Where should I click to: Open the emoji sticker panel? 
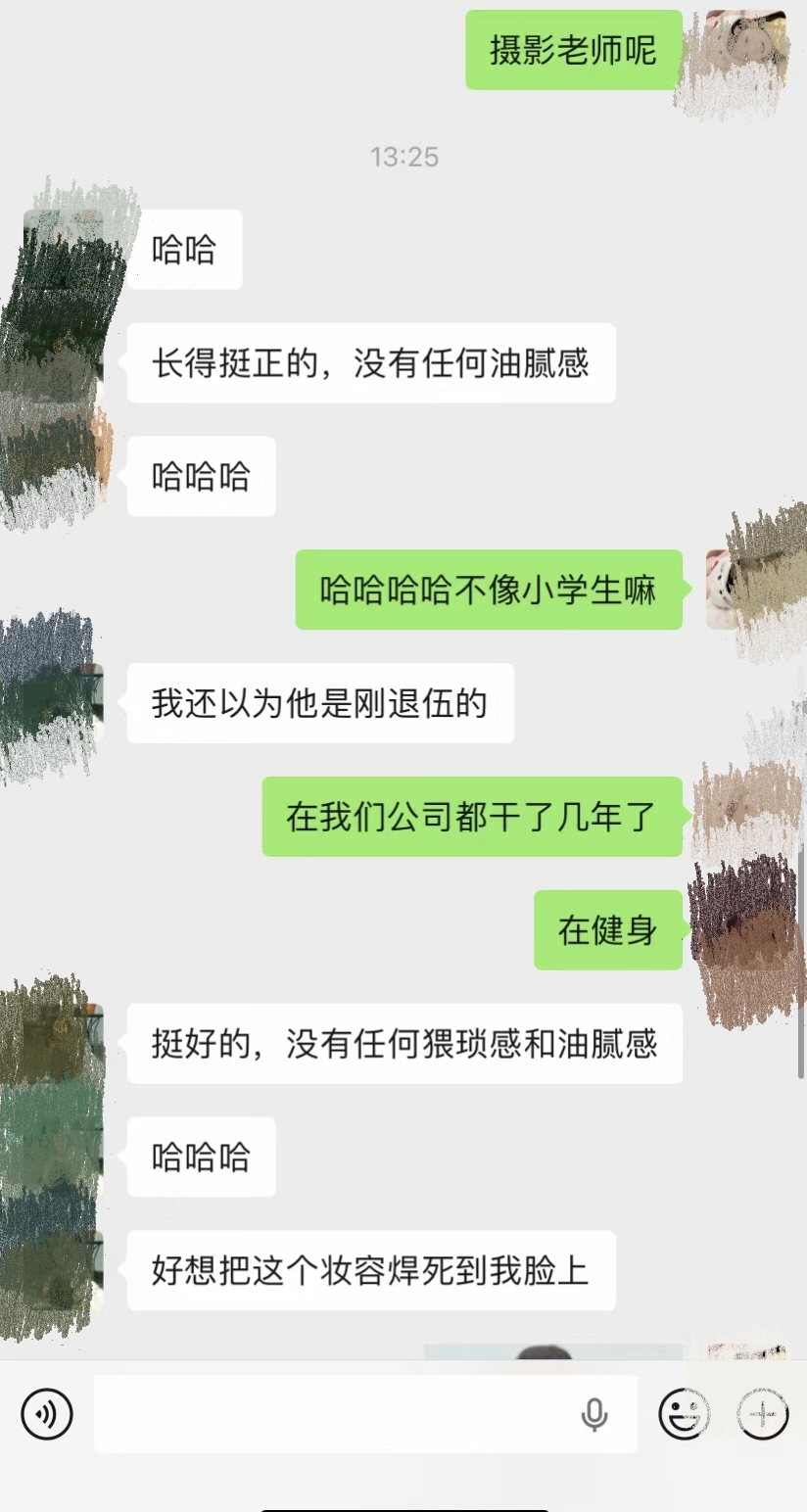[684, 1414]
